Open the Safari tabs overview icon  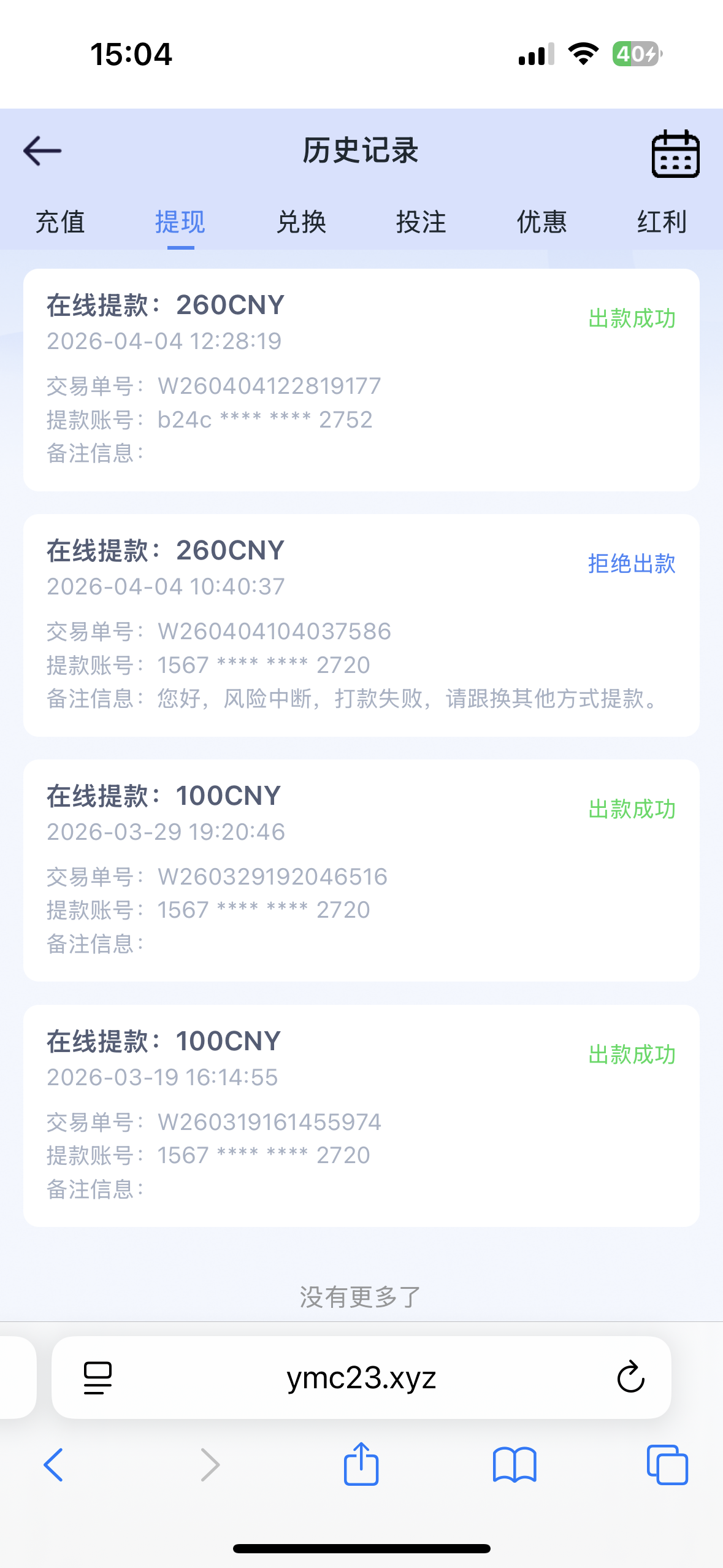tap(668, 1464)
